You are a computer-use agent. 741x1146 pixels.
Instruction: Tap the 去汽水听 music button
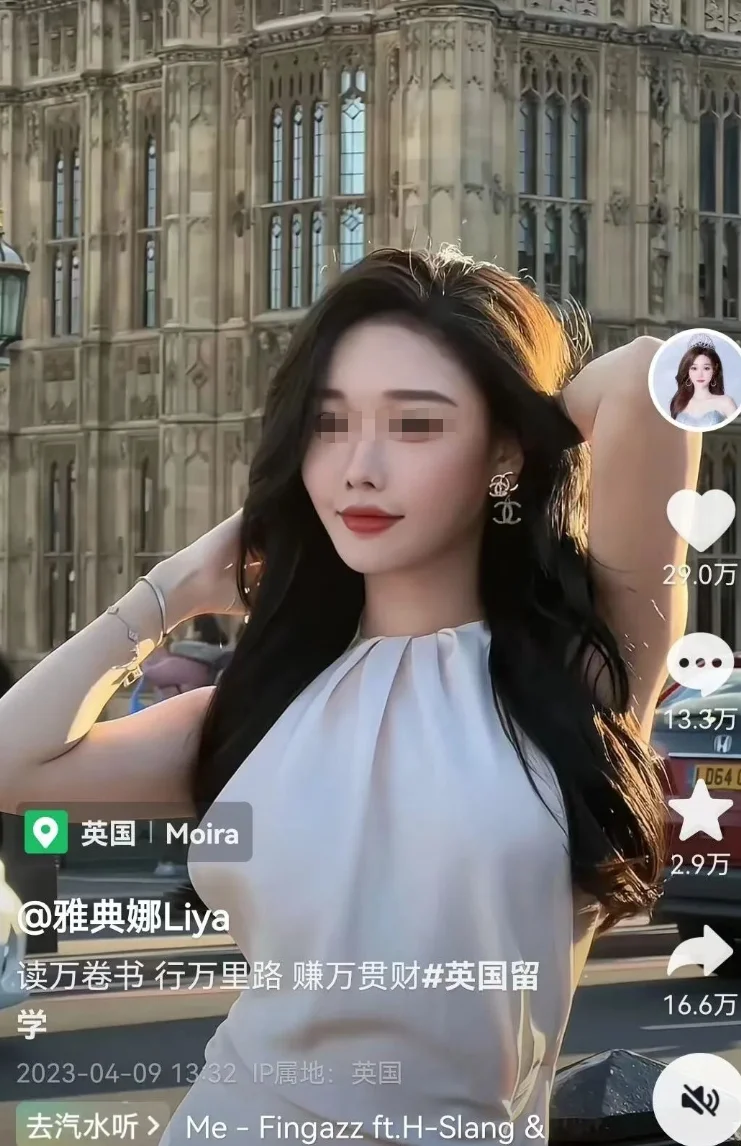(92, 1126)
